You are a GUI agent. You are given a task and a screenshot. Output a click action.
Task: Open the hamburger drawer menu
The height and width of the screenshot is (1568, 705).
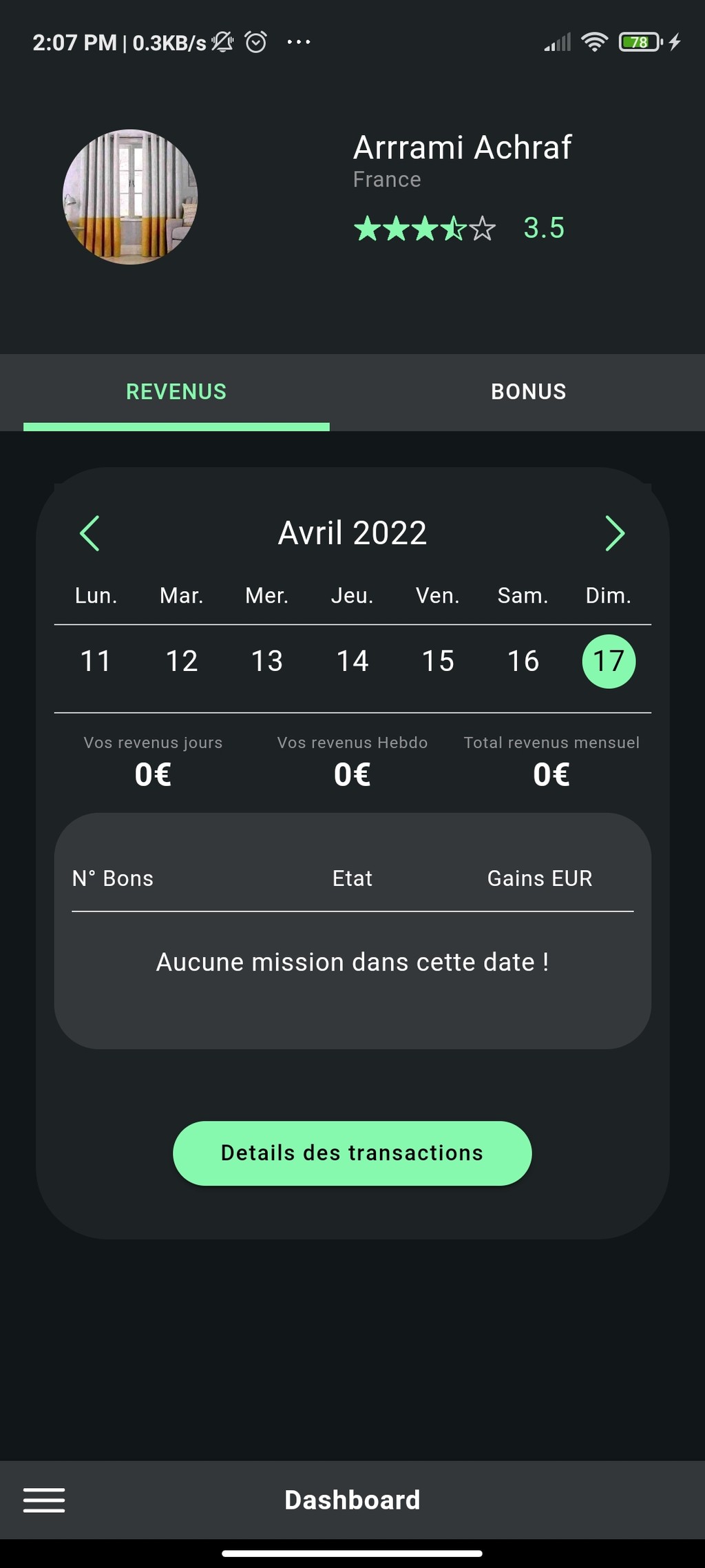point(44,1500)
